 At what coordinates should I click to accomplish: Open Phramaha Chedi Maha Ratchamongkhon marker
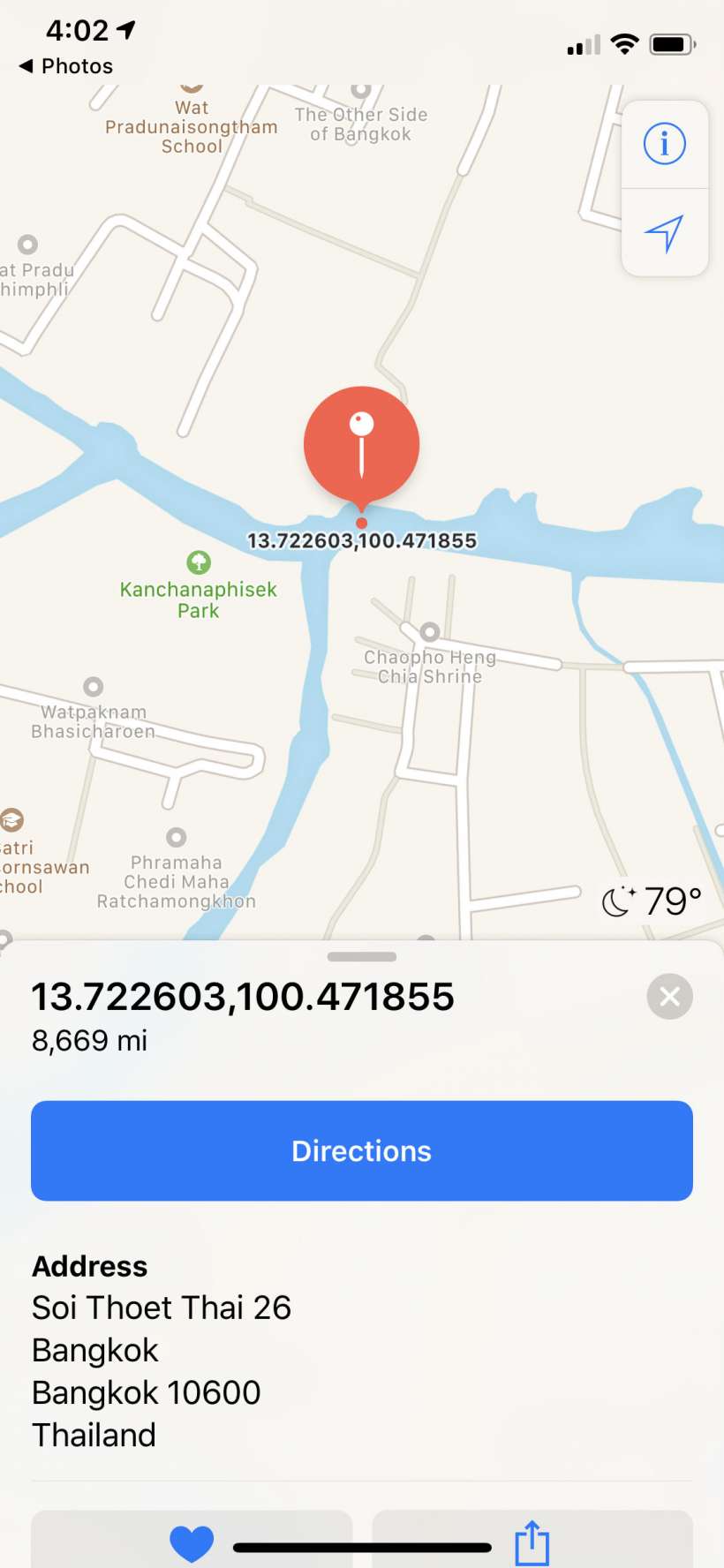coord(177,837)
